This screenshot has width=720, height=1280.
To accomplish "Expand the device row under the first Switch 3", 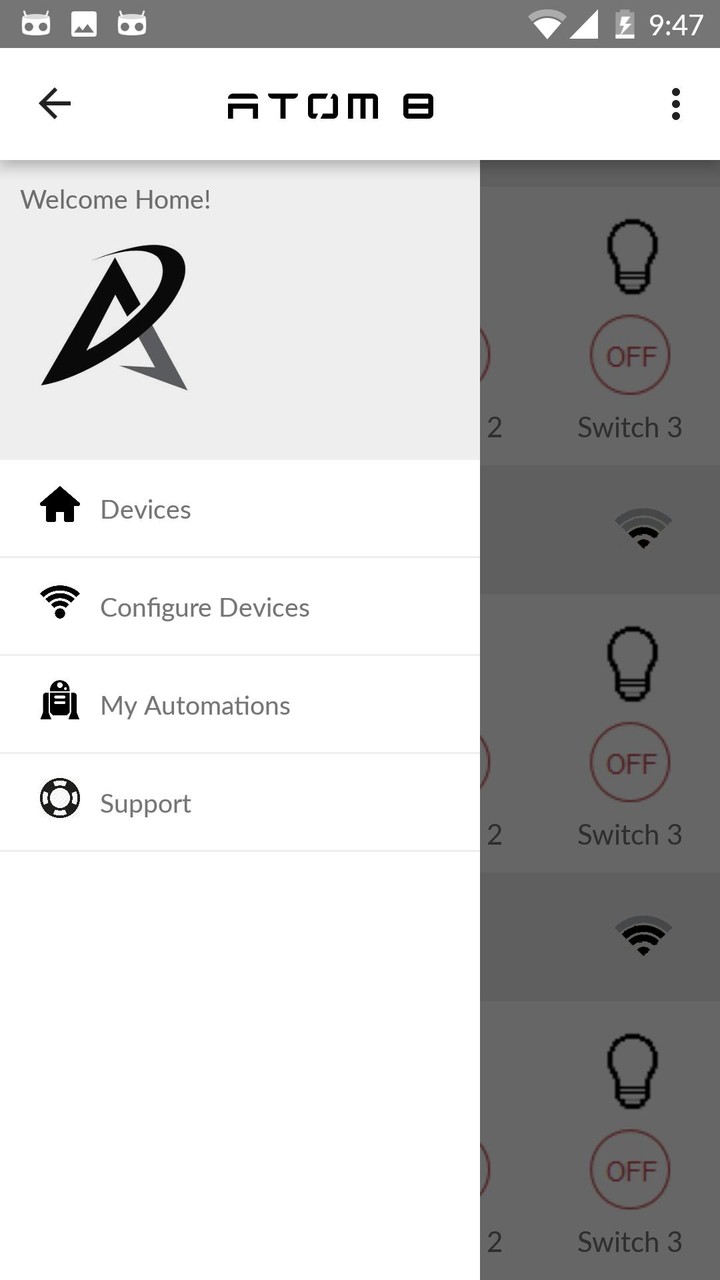I will (644, 529).
